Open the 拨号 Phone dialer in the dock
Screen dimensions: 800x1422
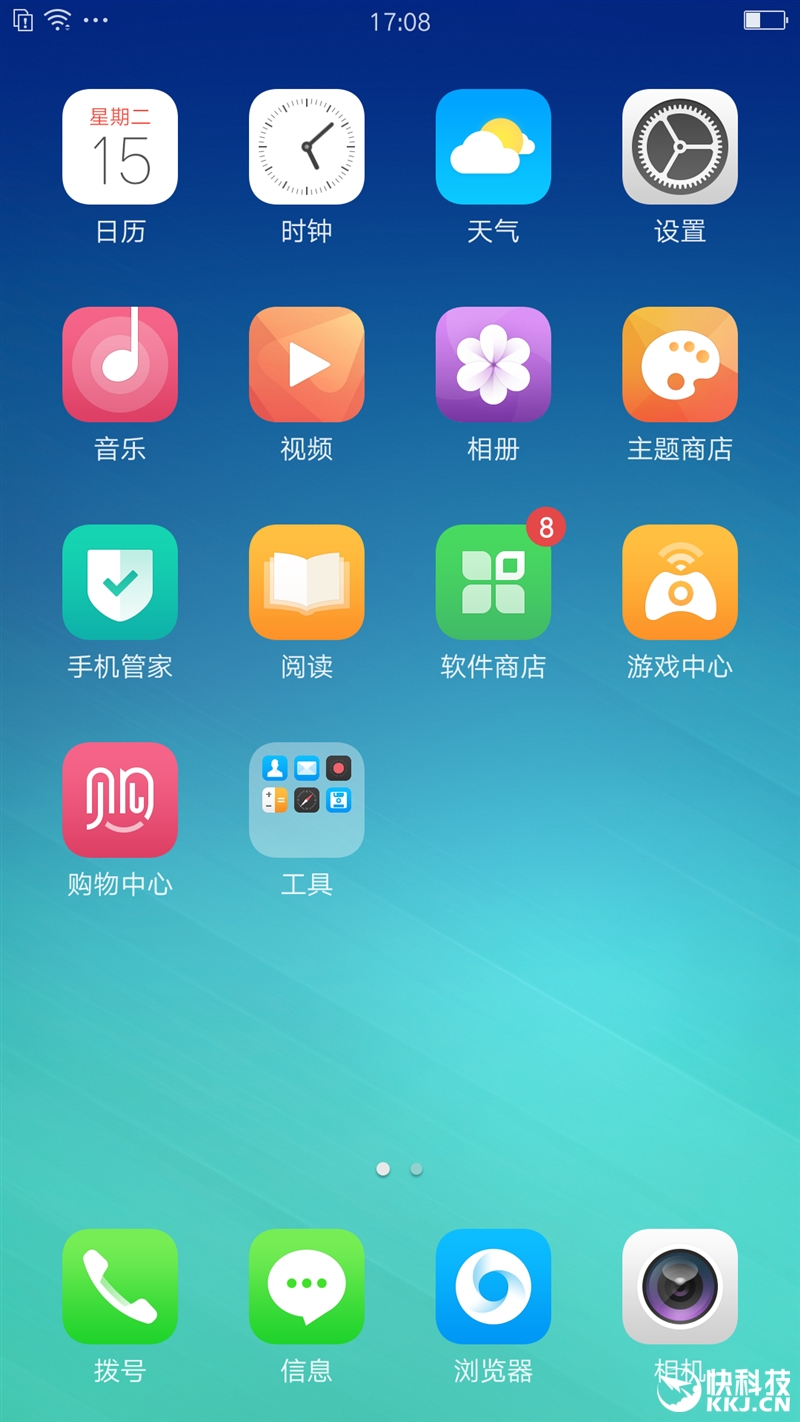(x=120, y=1286)
